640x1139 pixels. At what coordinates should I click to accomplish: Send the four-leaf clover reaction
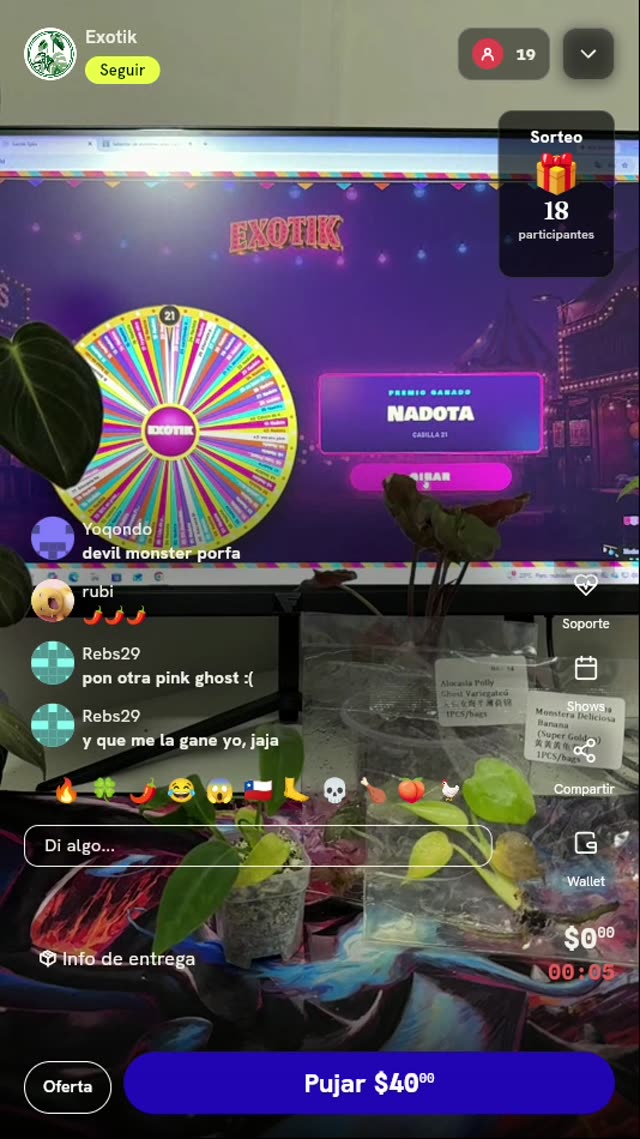(104, 790)
